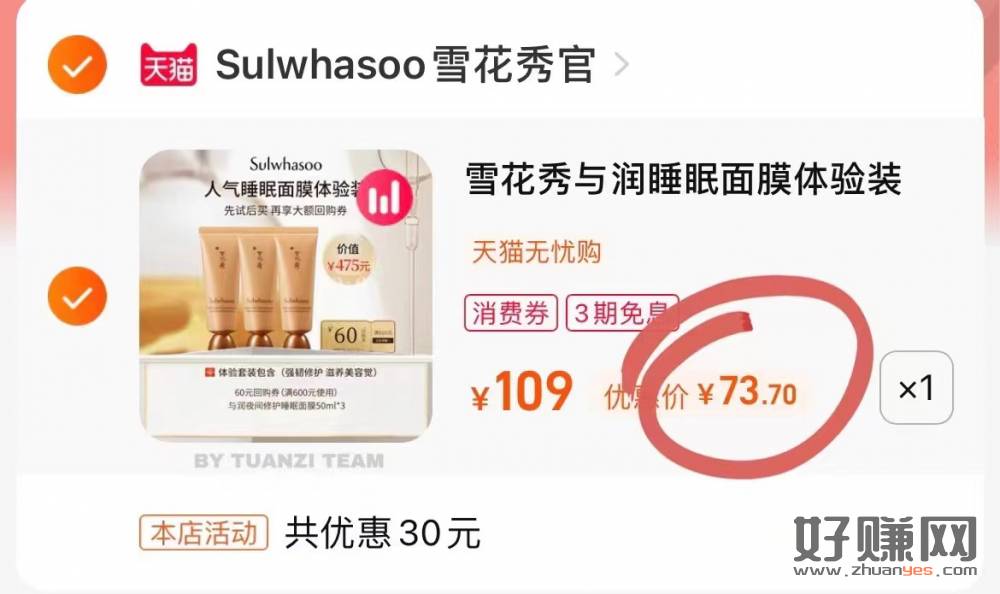
Task: View the 本店活动 discount details
Action: tap(204, 533)
